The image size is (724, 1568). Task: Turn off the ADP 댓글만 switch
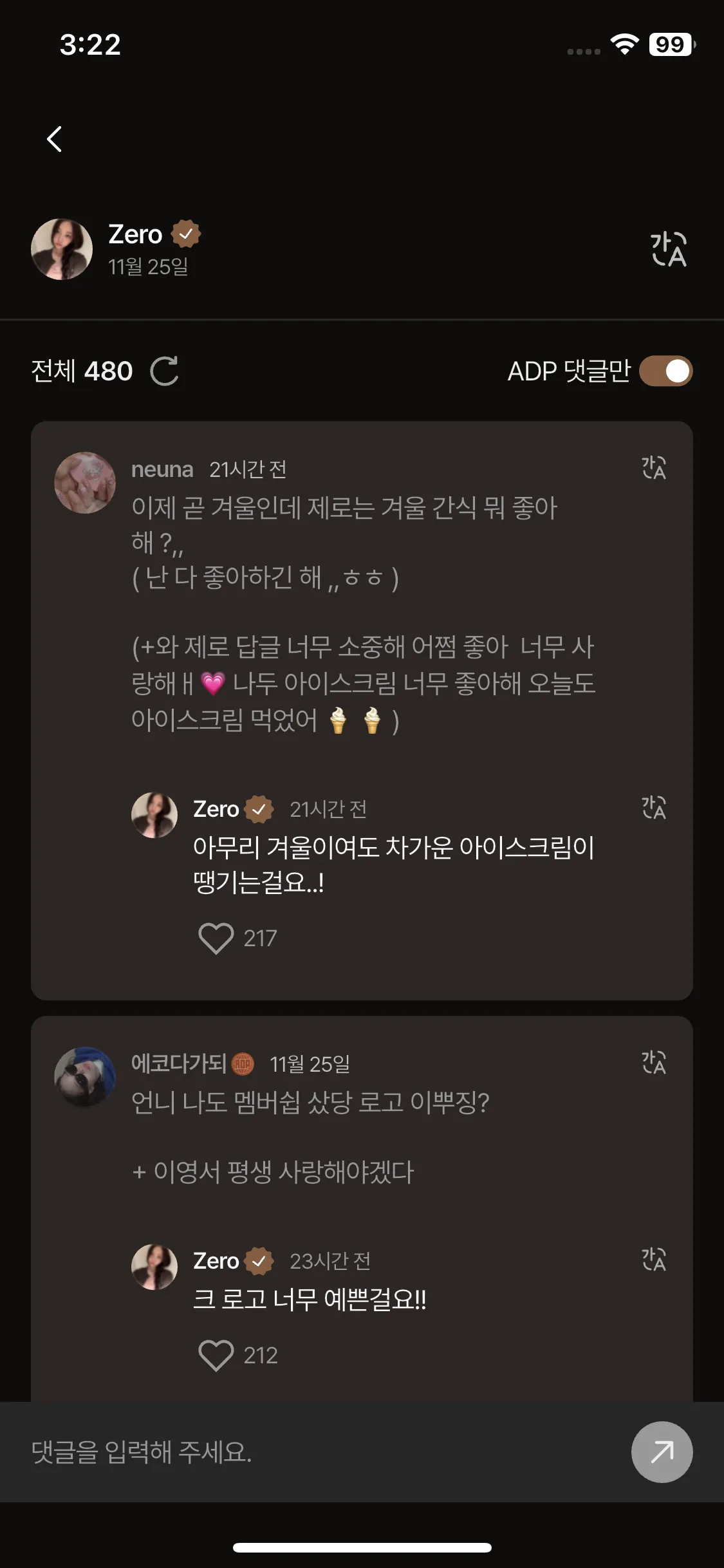665,371
